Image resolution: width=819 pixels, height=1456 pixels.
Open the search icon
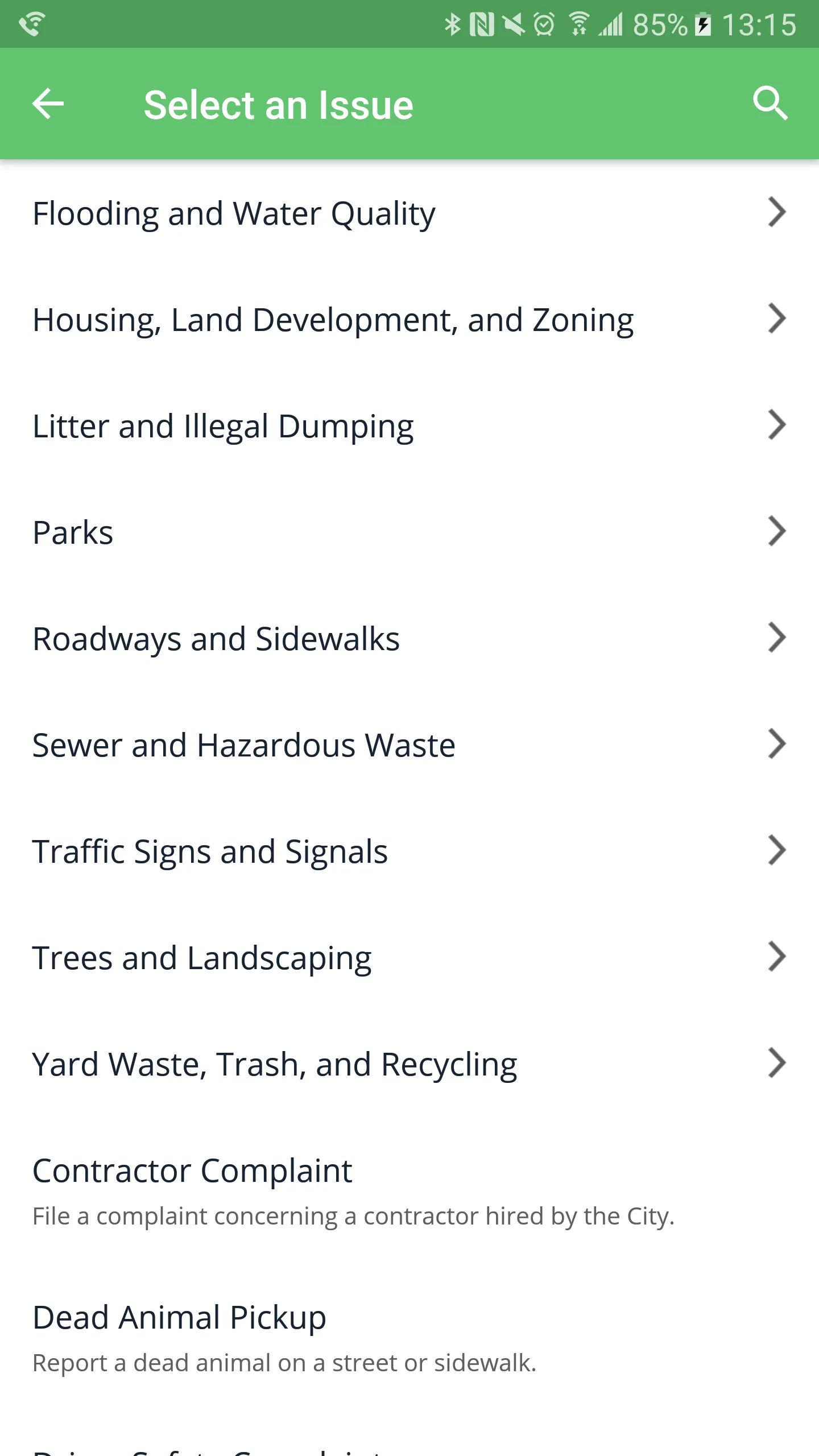[x=770, y=104]
